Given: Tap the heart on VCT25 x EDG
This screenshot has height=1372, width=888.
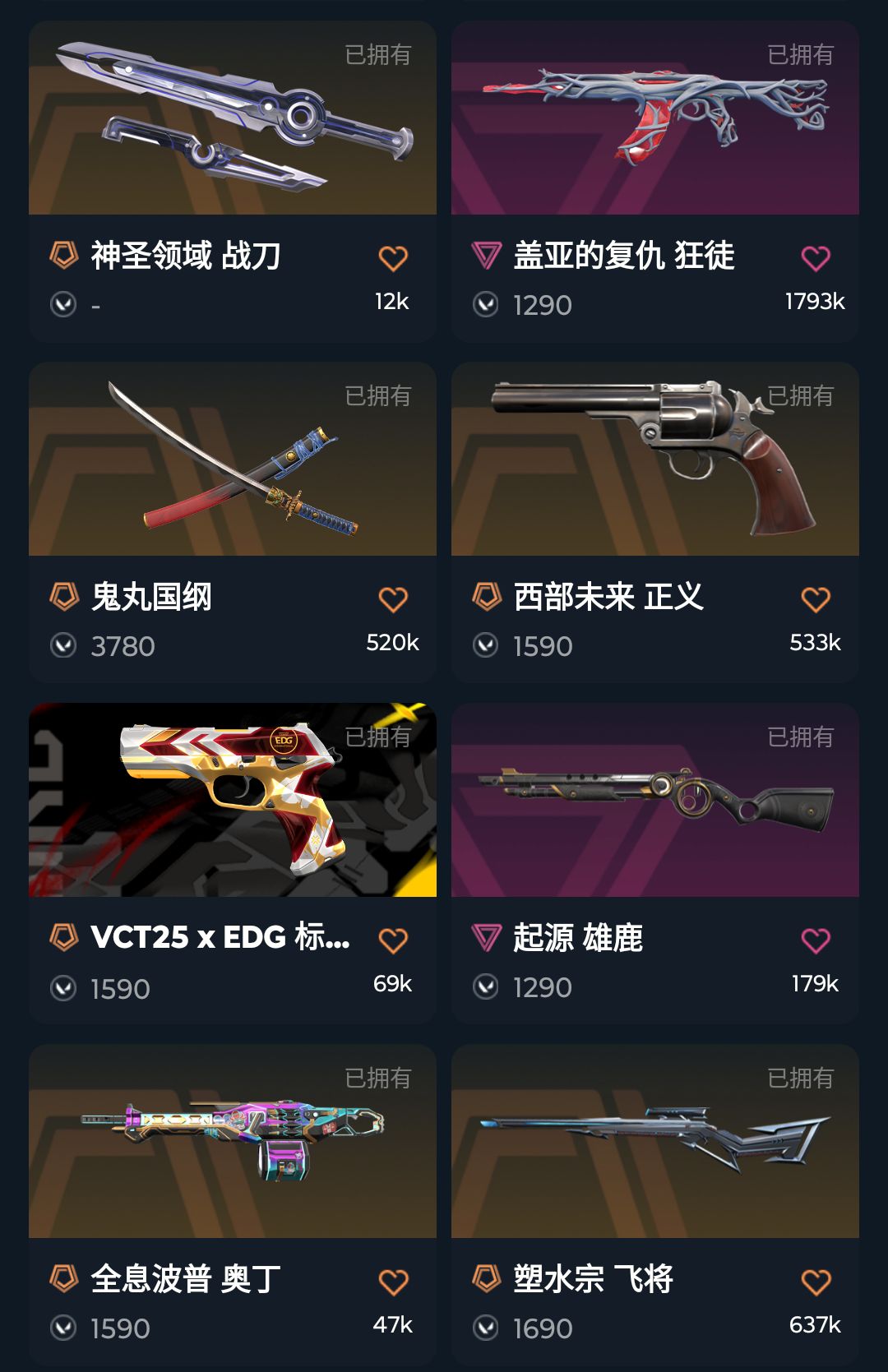Looking at the screenshot, I should pos(393,940).
